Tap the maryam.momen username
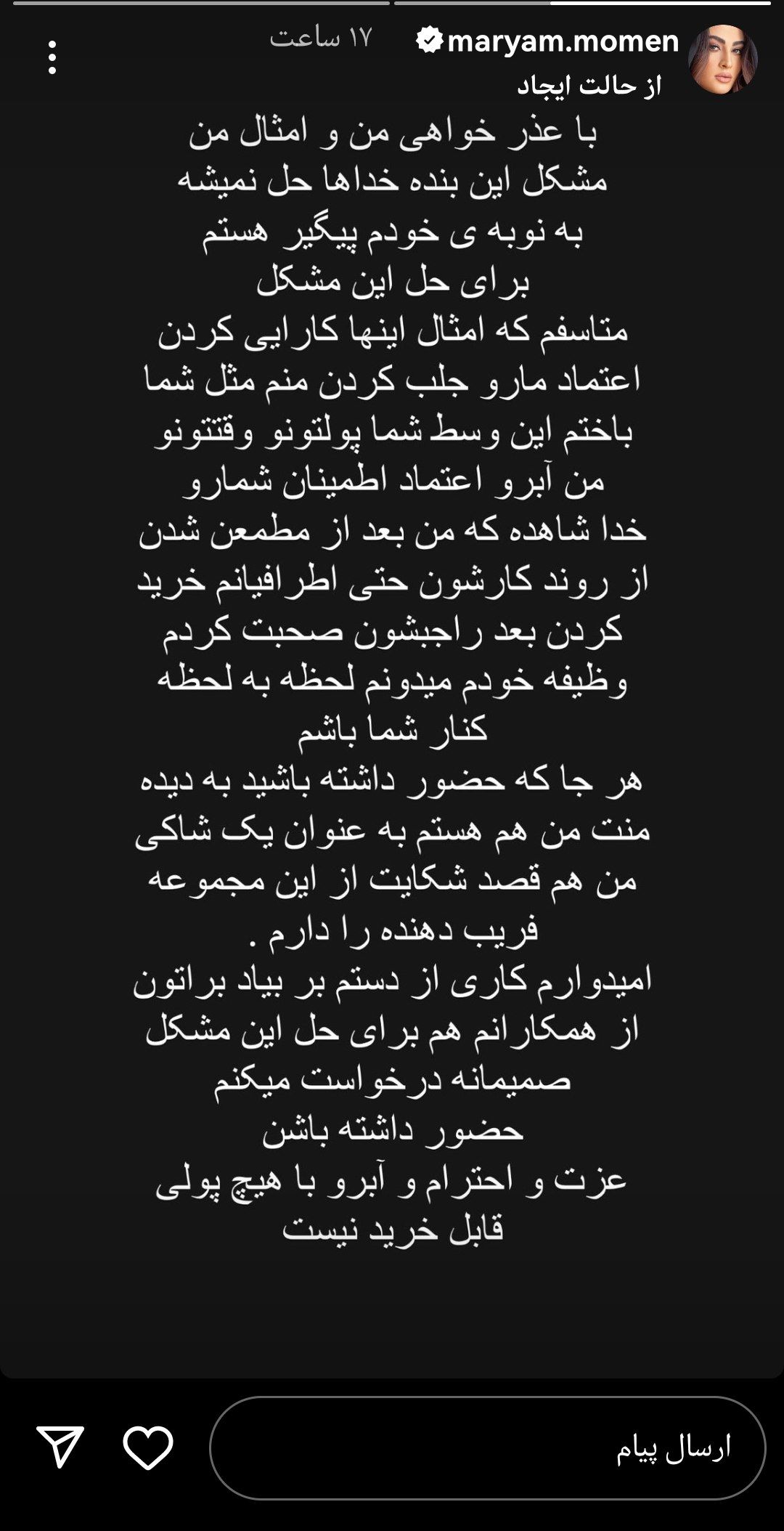The image size is (784, 1531). [563, 41]
